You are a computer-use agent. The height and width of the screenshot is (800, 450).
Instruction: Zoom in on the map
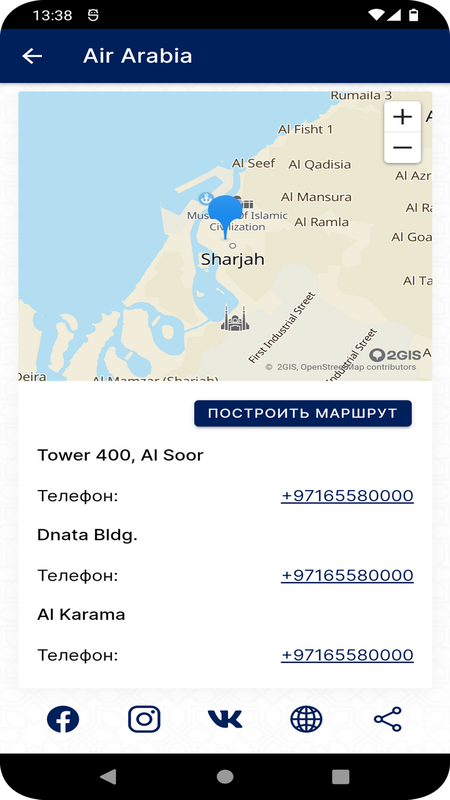click(x=403, y=117)
